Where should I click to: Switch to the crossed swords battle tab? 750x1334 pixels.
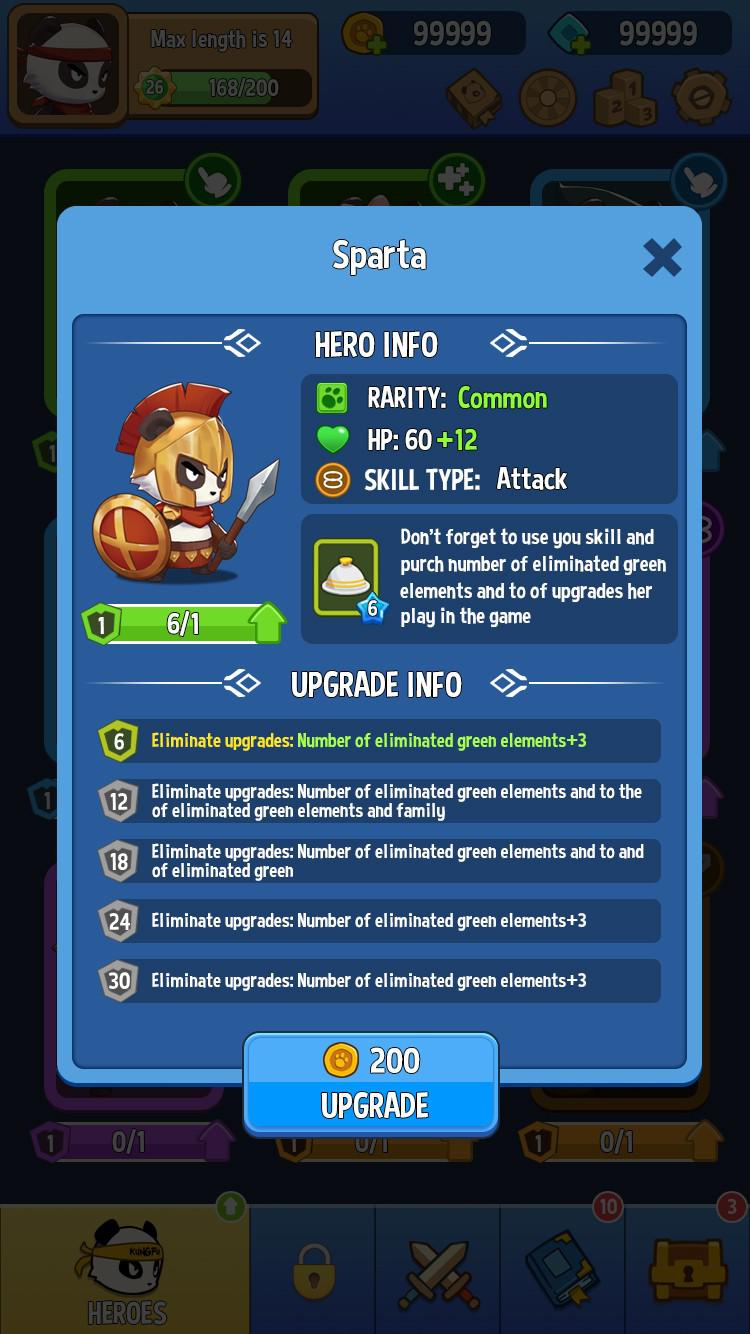[438, 1269]
